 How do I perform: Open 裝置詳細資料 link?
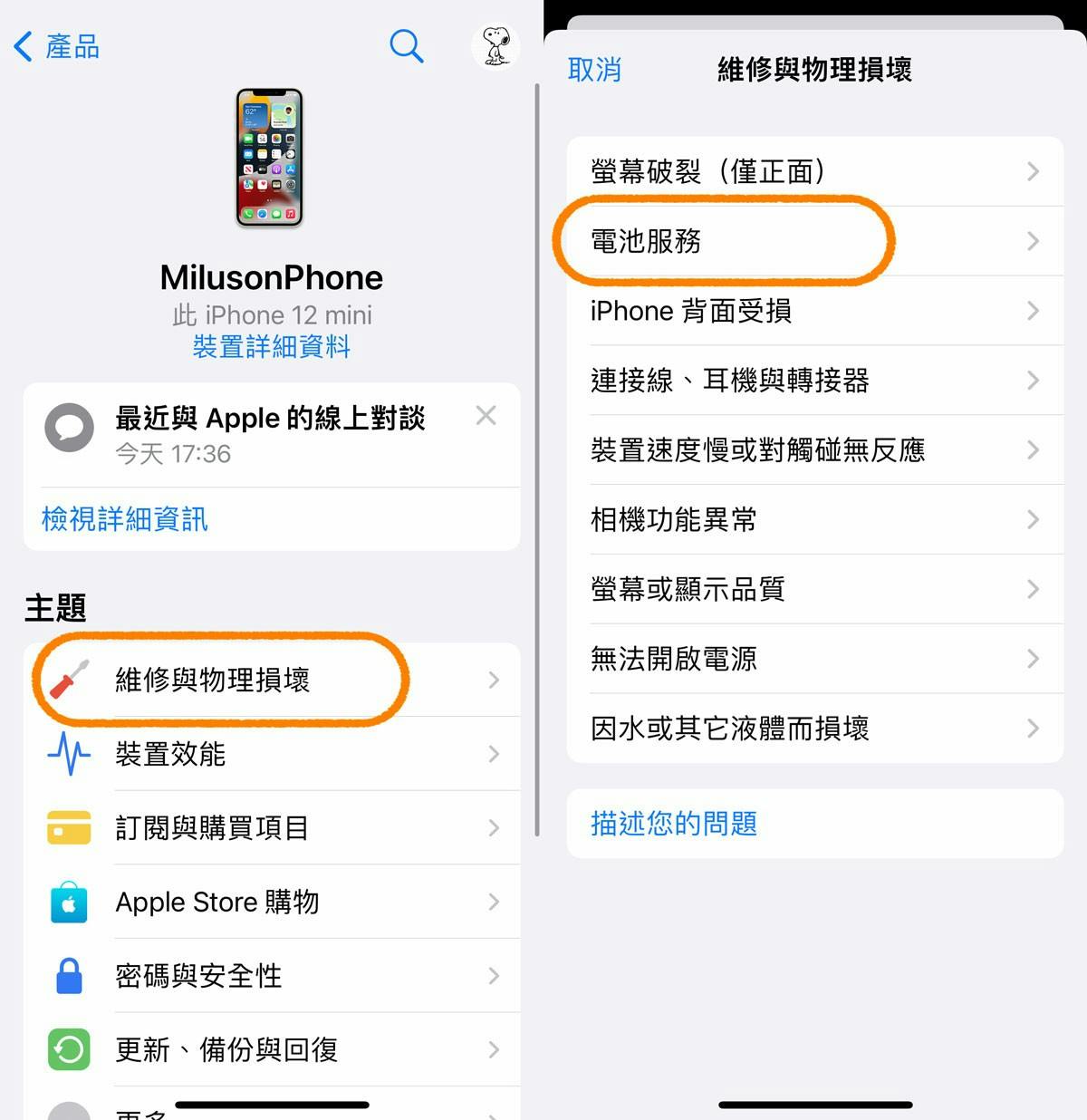pos(271,346)
